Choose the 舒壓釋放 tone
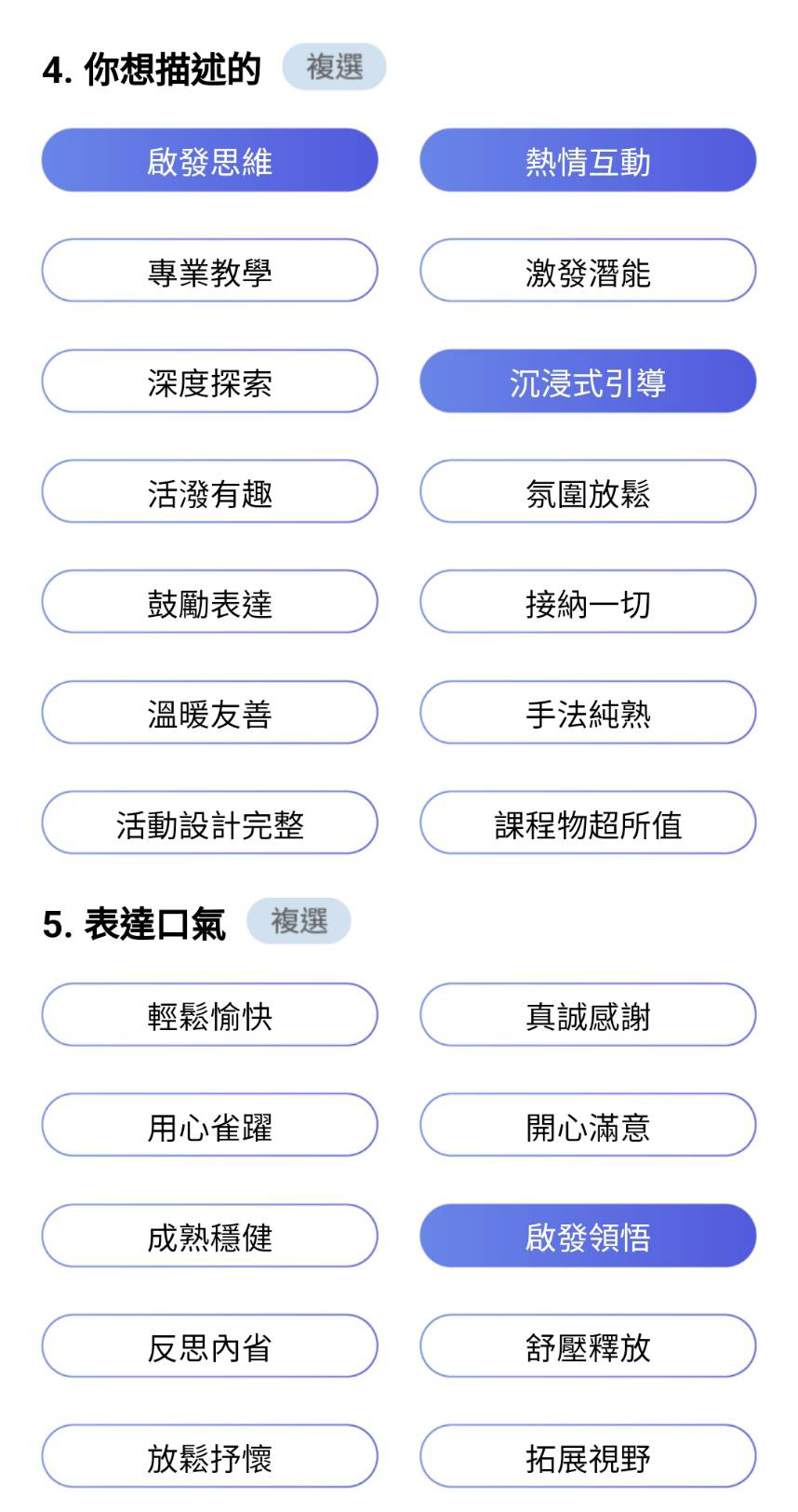Image resolution: width=798 pixels, height=1512 pixels. tap(588, 1346)
